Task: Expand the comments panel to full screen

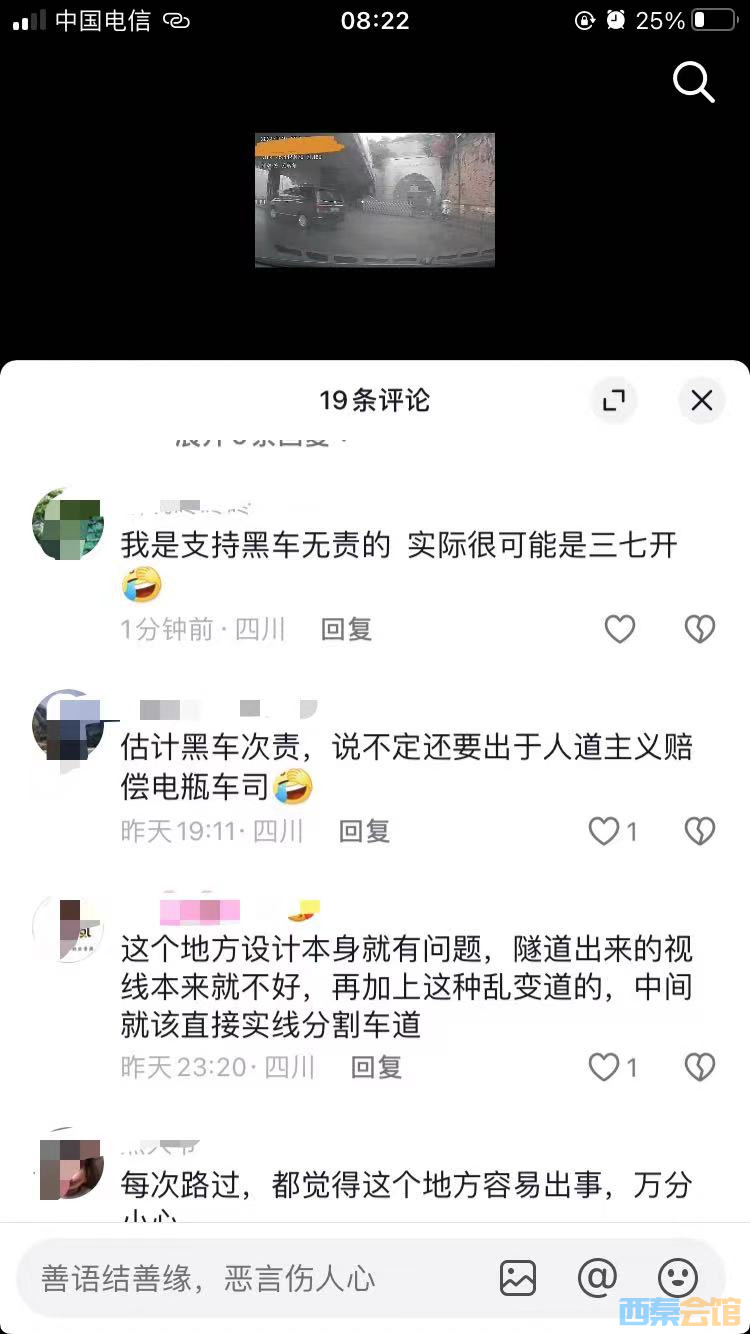Action: tap(614, 401)
